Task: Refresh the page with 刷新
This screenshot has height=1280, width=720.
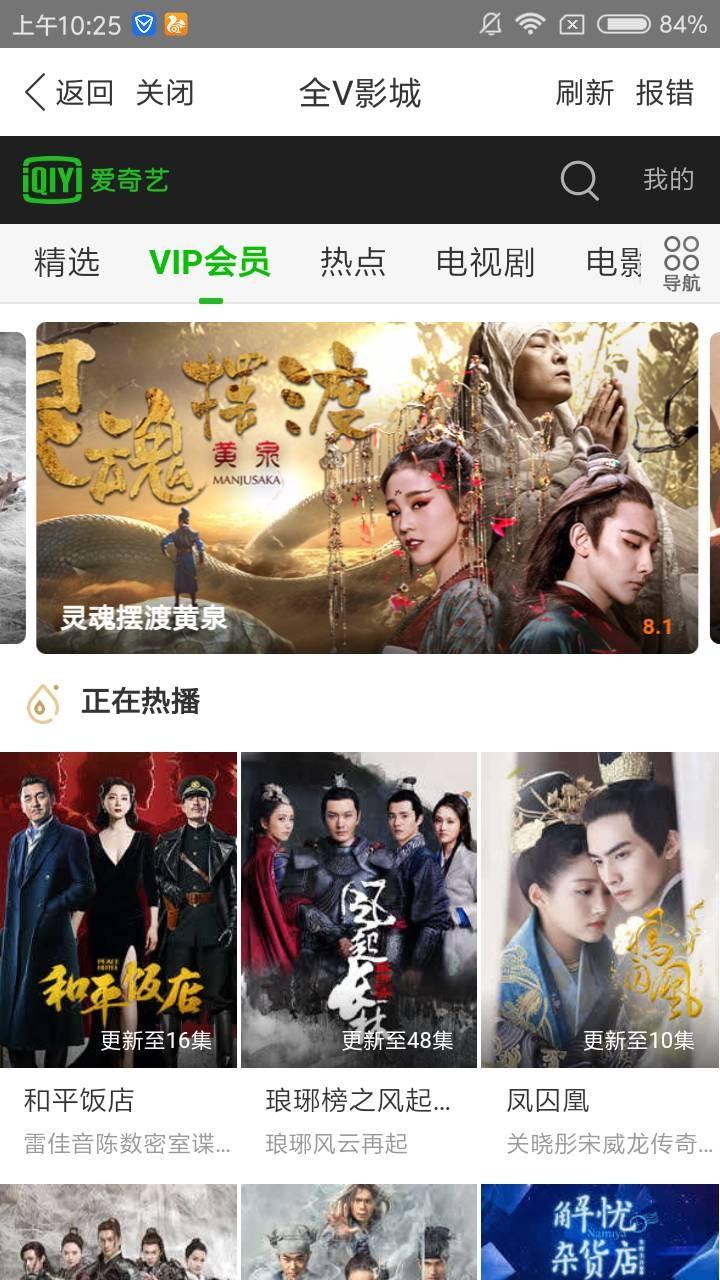Action: pos(584,93)
